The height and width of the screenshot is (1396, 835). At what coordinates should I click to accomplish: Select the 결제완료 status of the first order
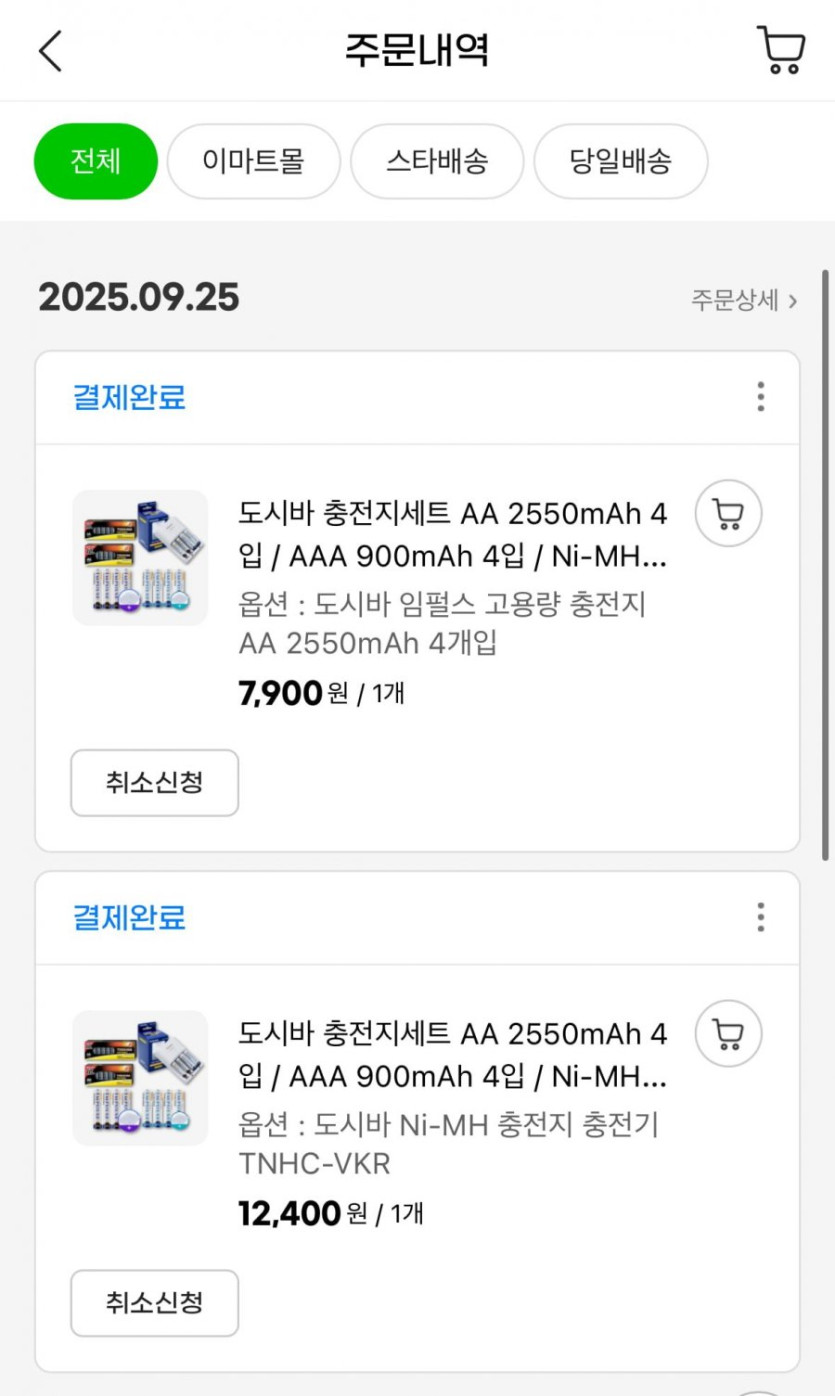click(129, 397)
